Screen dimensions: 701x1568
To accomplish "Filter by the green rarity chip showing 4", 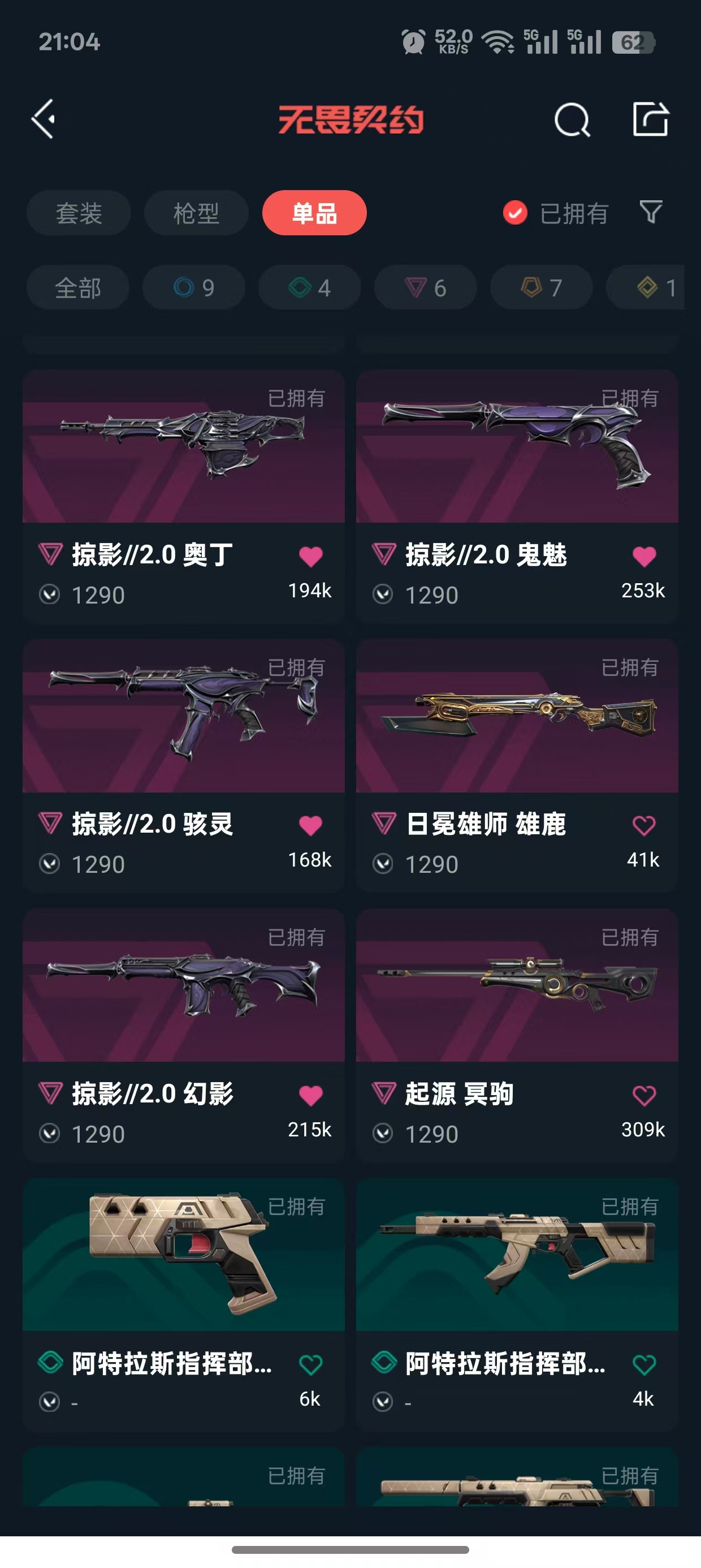I will pyautogui.click(x=309, y=287).
